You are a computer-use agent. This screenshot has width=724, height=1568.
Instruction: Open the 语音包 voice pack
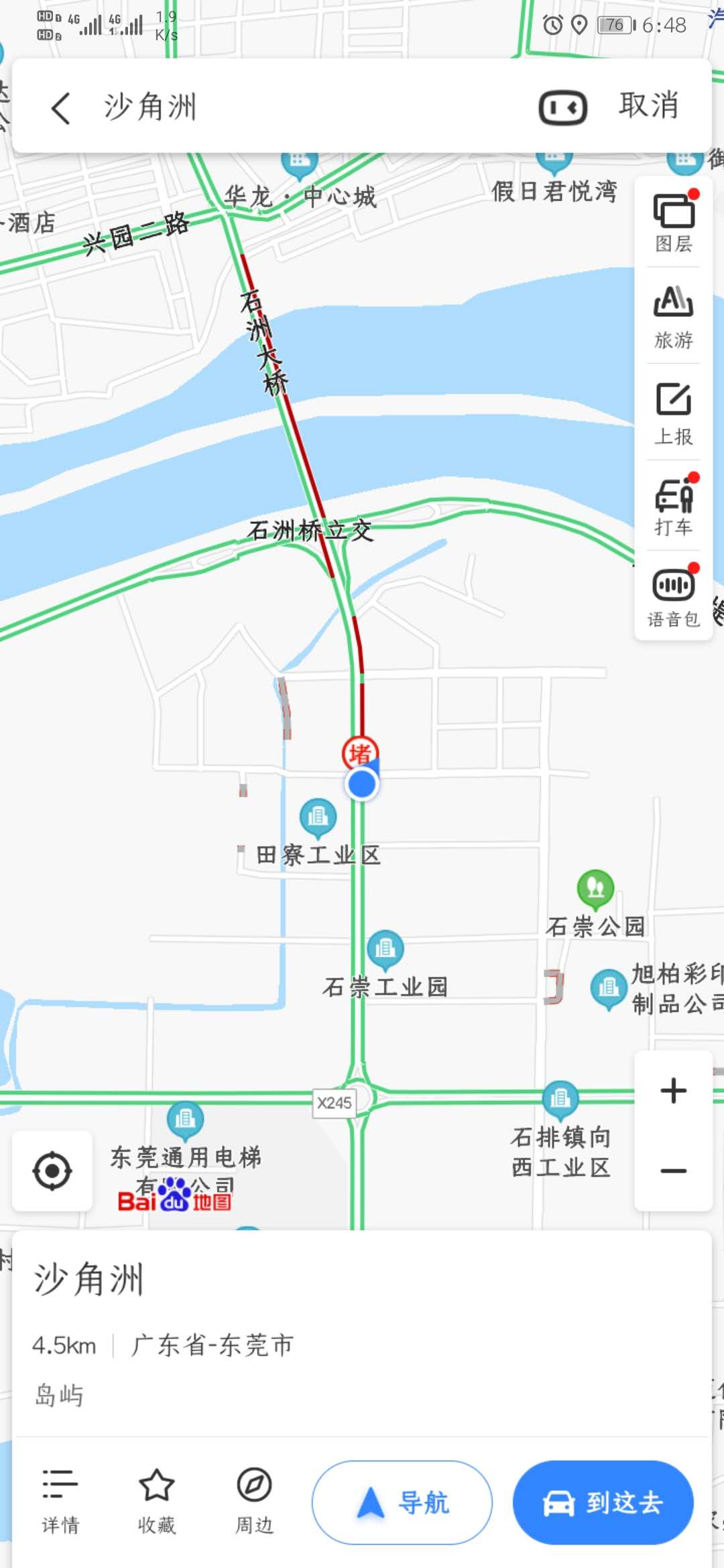(x=673, y=596)
